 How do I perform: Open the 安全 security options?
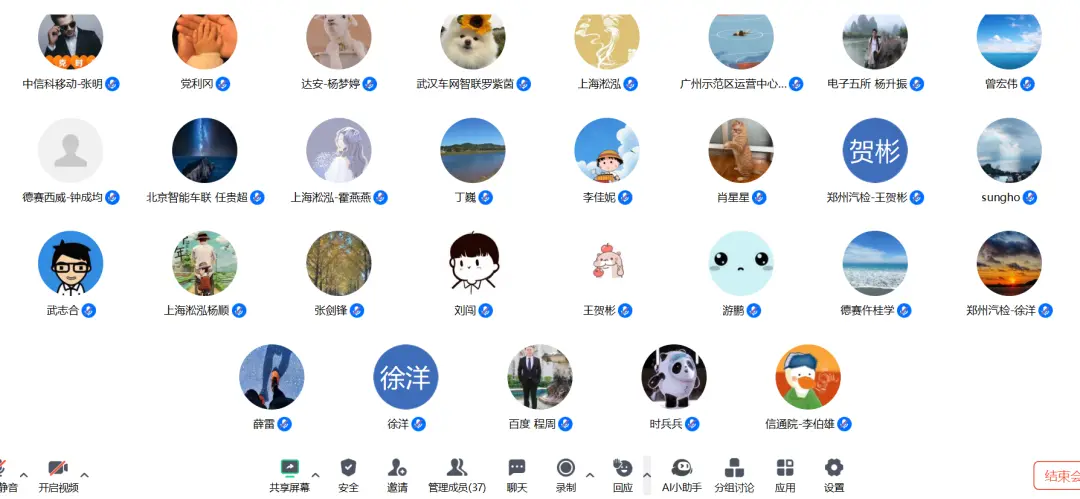pyautogui.click(x=348, y=474)
